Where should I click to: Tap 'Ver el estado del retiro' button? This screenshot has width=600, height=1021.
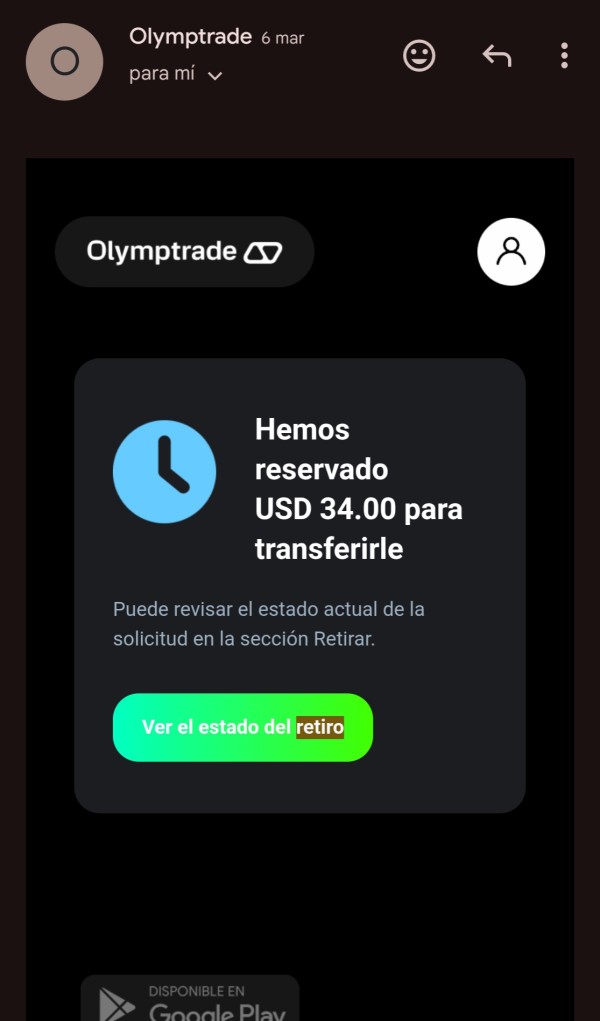tap(243, 727)
